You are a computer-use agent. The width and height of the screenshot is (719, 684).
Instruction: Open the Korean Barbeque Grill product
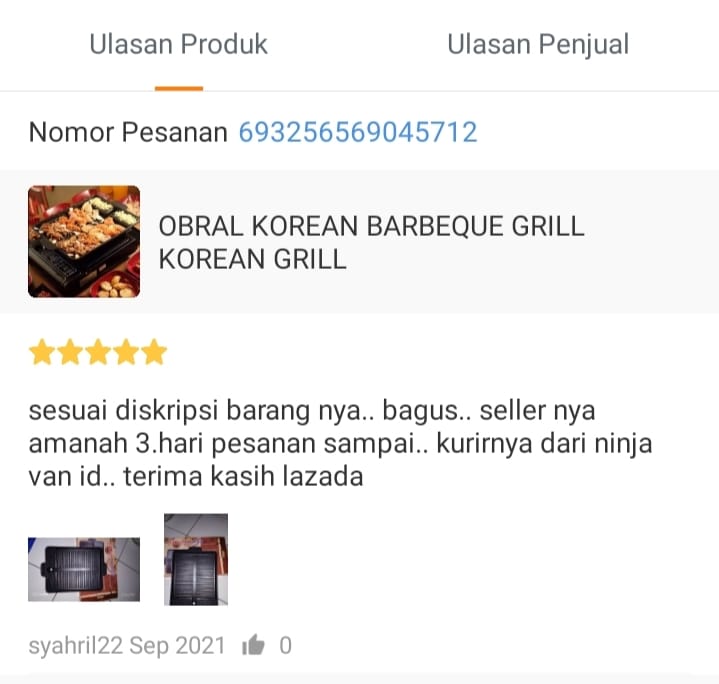(x=371, y=242)
